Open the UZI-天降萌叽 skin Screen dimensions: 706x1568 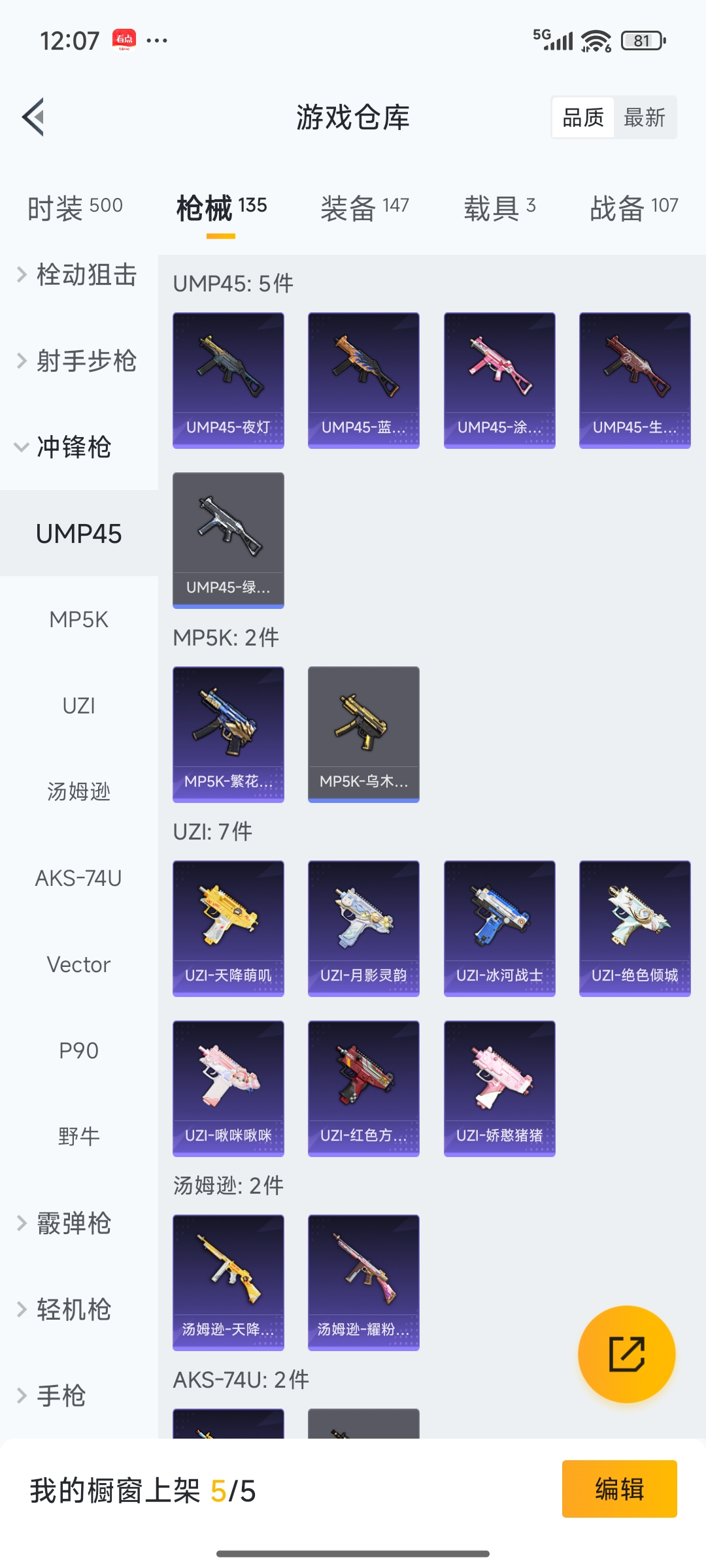pyautogui.click(x=228, y=928)
